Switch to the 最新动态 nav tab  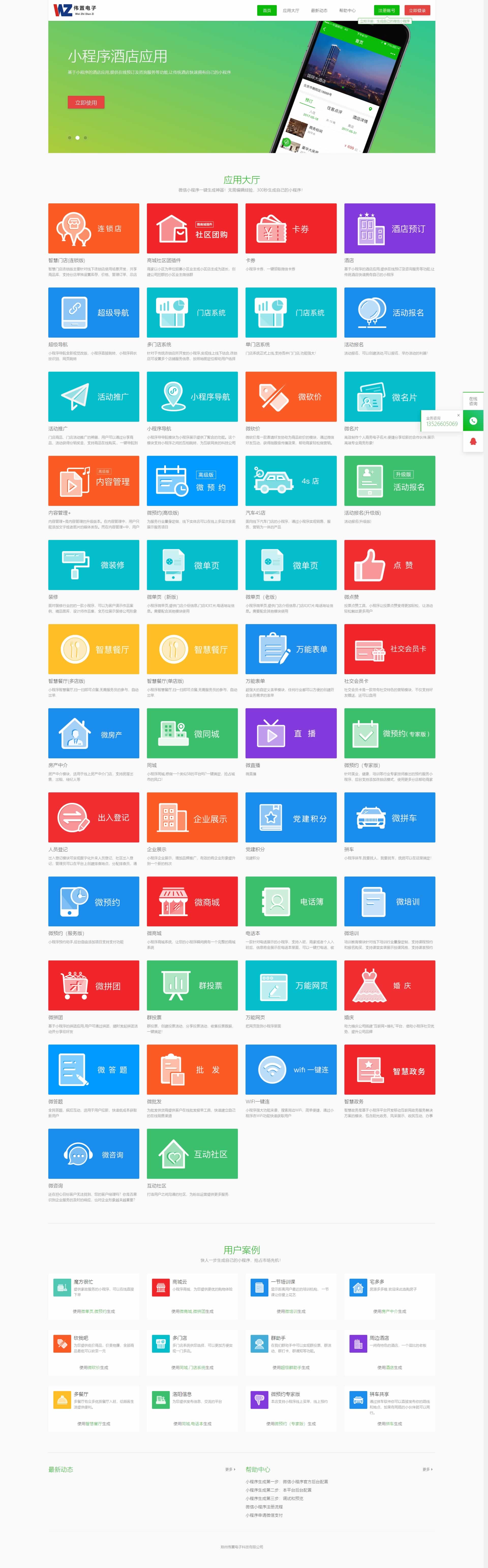(319, 10)
